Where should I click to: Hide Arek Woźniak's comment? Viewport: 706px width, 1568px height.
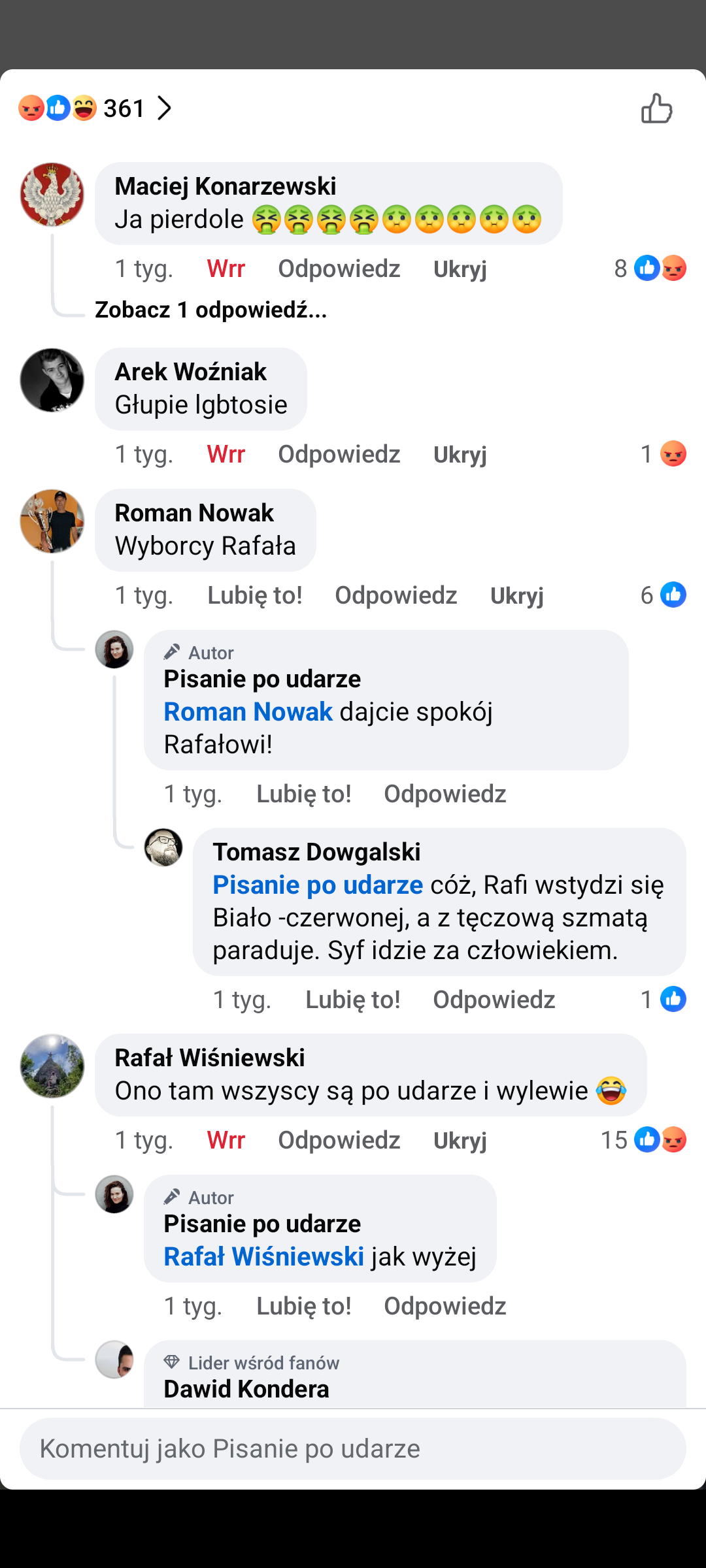tap(460, 454)
